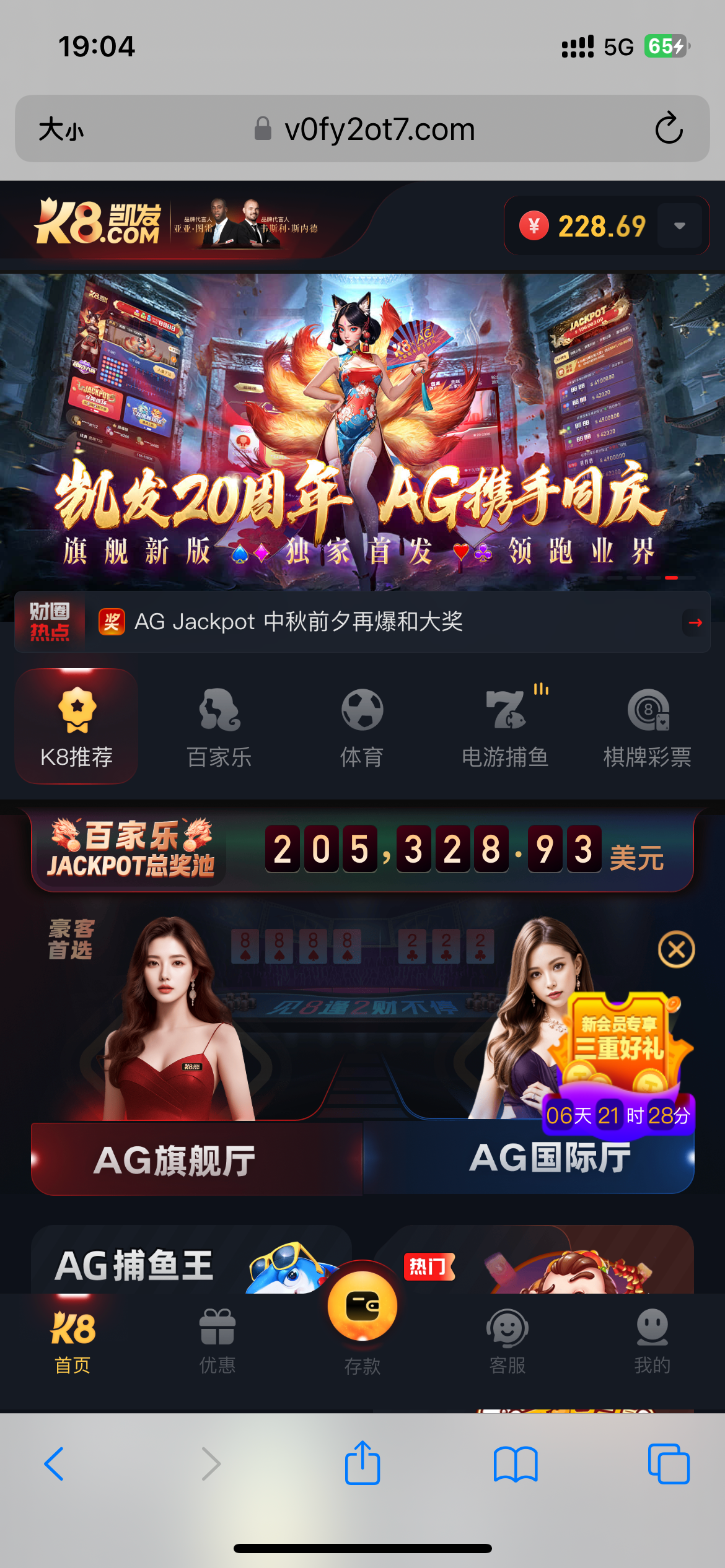Switch to the 棋牌彩票 category
Viewport: 725px width, 1568px height.
[648, 727]
